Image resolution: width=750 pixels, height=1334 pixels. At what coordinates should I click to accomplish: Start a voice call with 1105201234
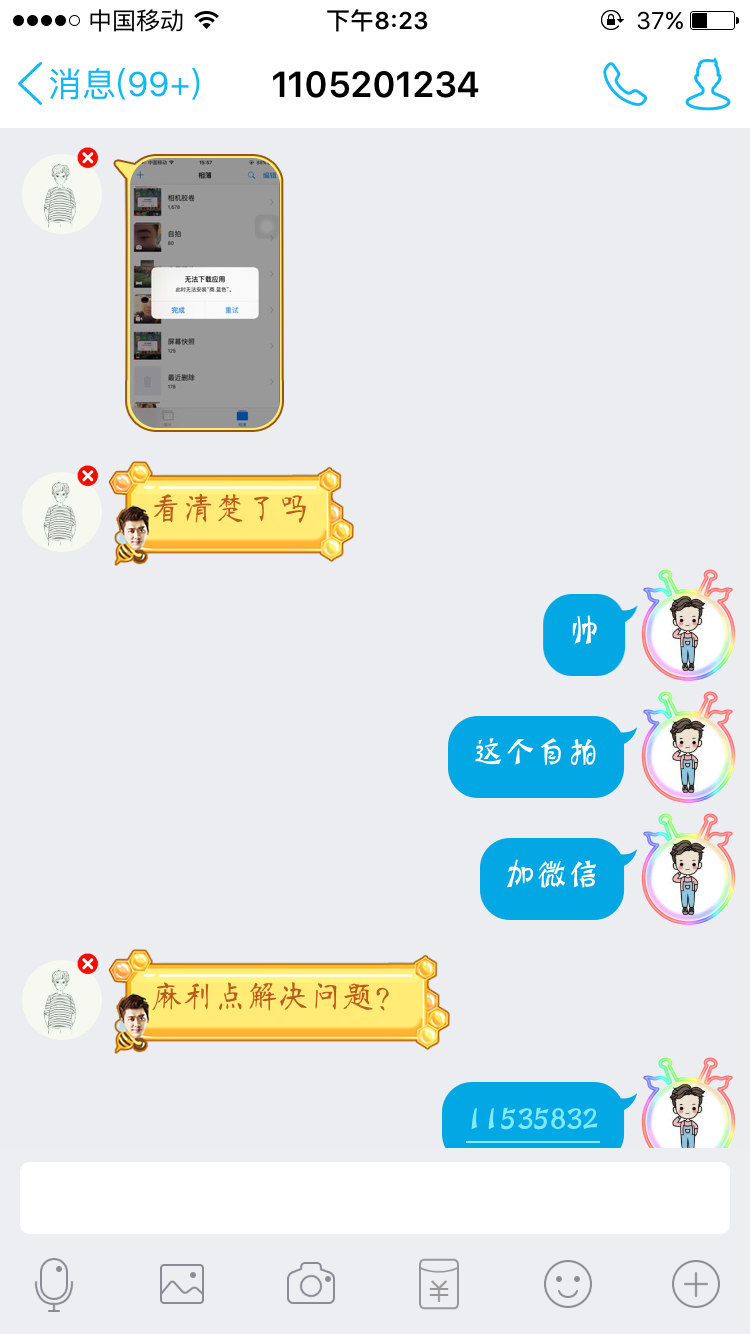(625, 85)
